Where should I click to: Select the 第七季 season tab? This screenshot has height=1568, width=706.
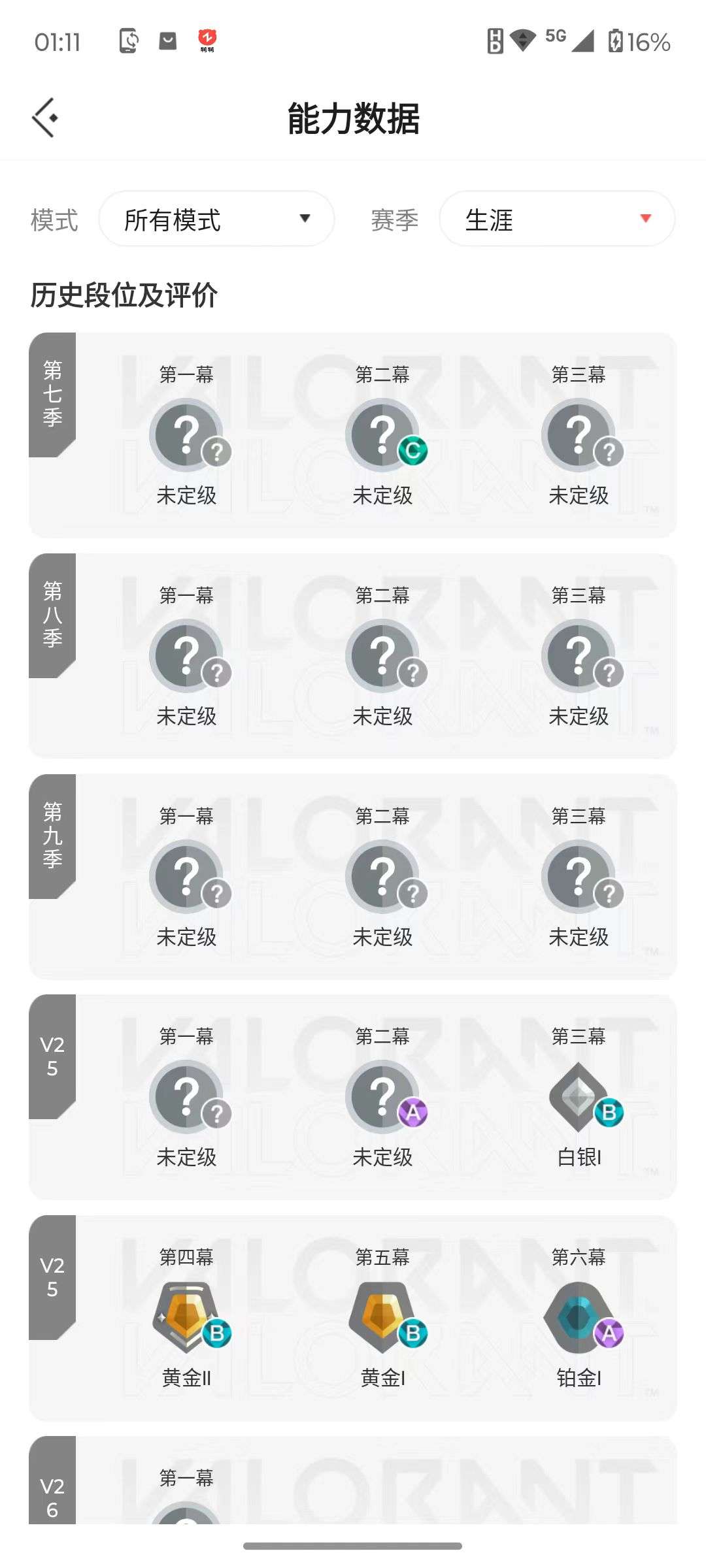coord(52,393)
